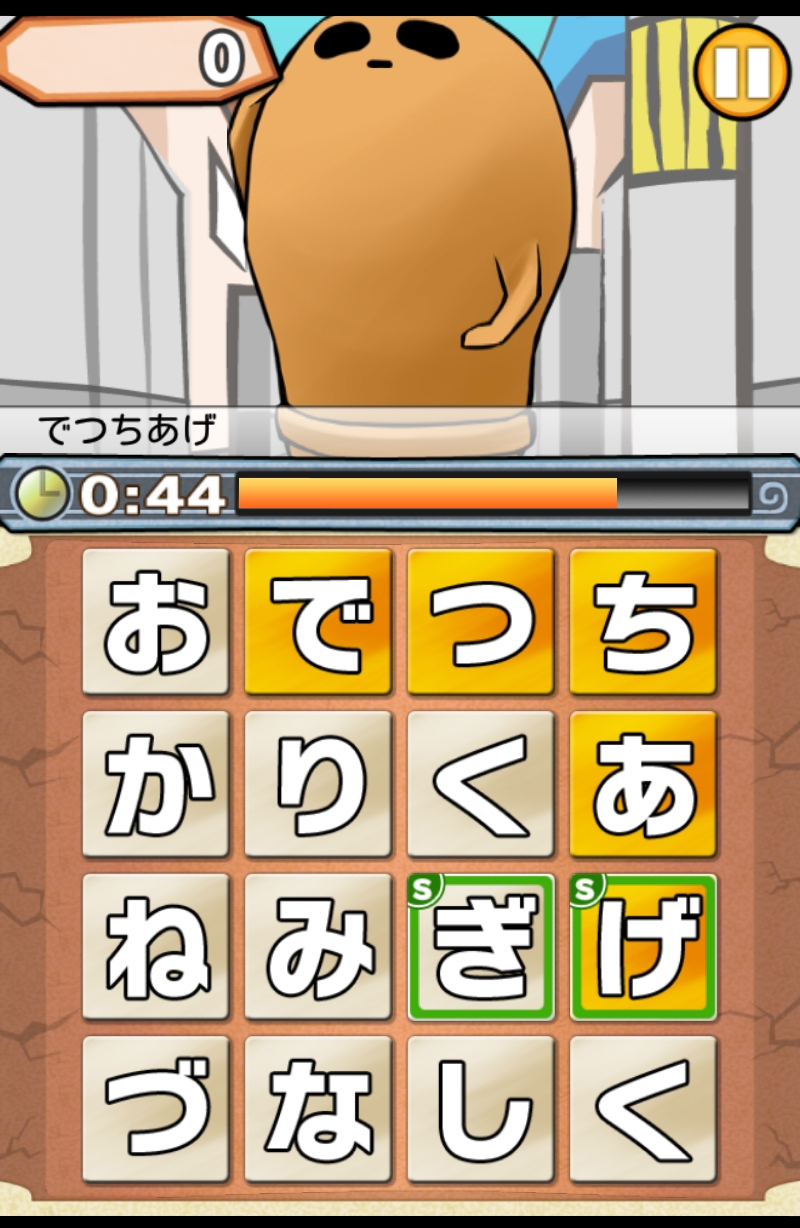The width and height of the screenshot is (800, 1228).
Task: Select the み tile
Action: pos(318,947)
